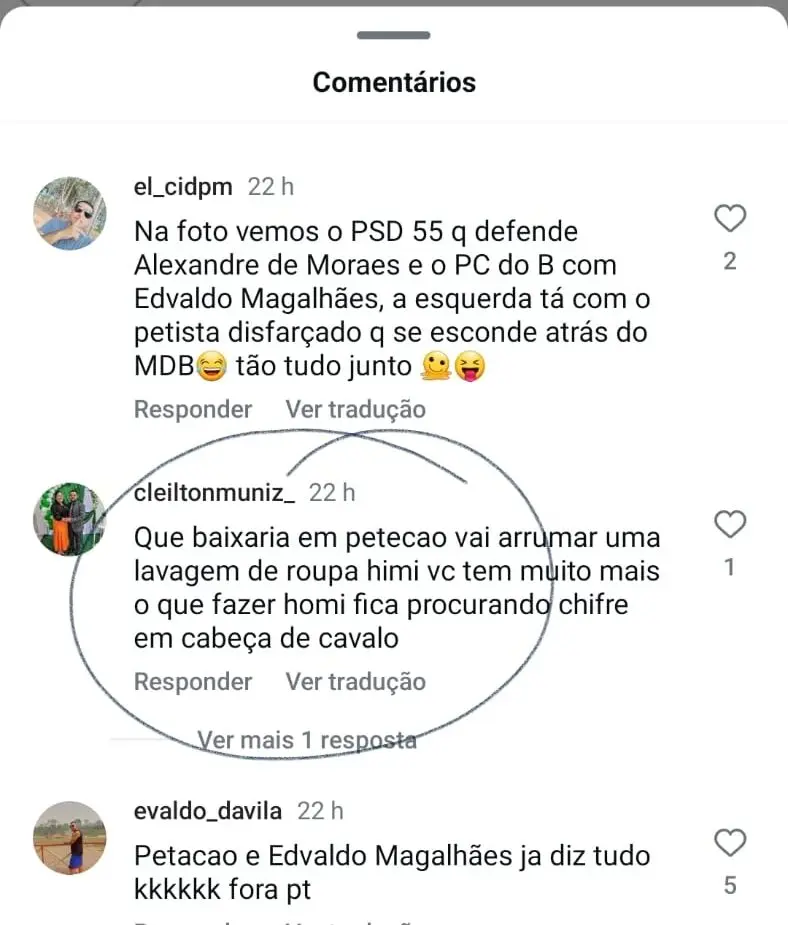Open the el_cidpm username
Viewport: 788px width, 925px height.
click(183, 187)
